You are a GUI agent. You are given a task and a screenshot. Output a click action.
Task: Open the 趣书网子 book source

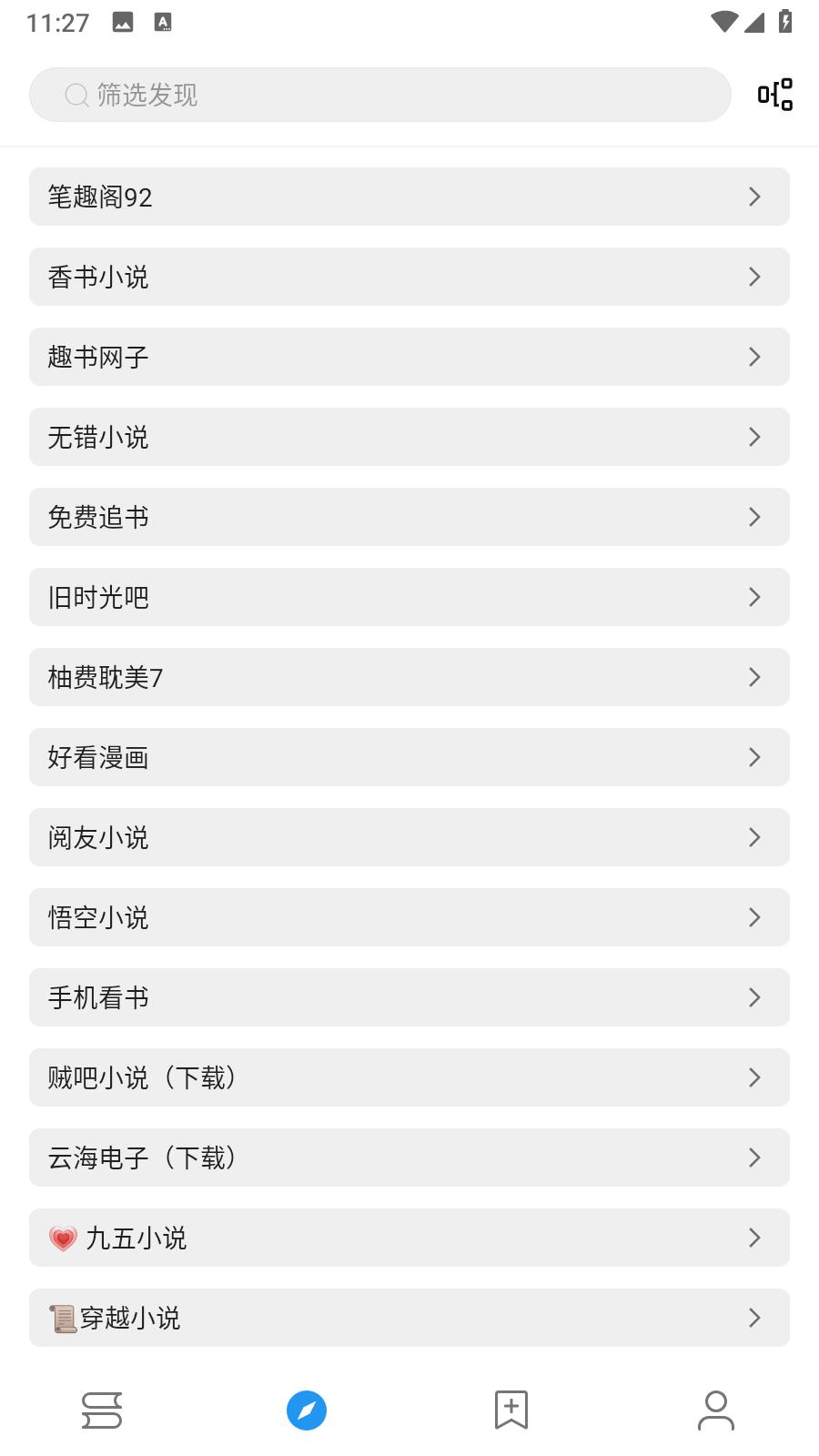point(409,357)
